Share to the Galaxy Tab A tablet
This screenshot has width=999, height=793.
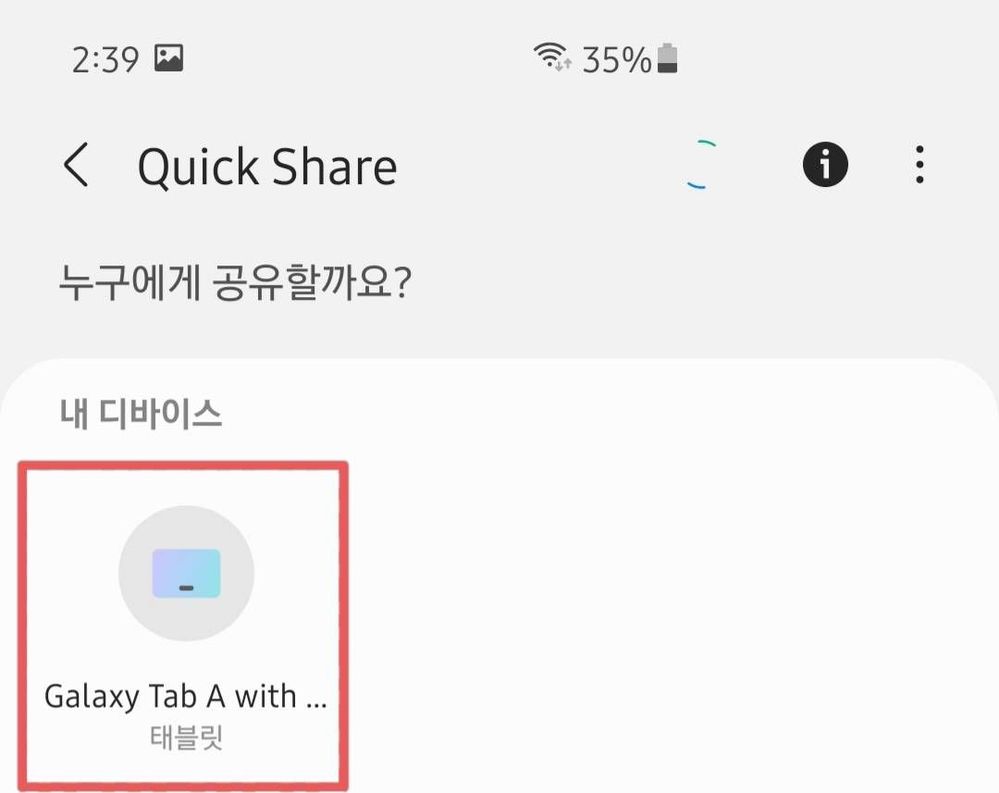pos(186,620)
